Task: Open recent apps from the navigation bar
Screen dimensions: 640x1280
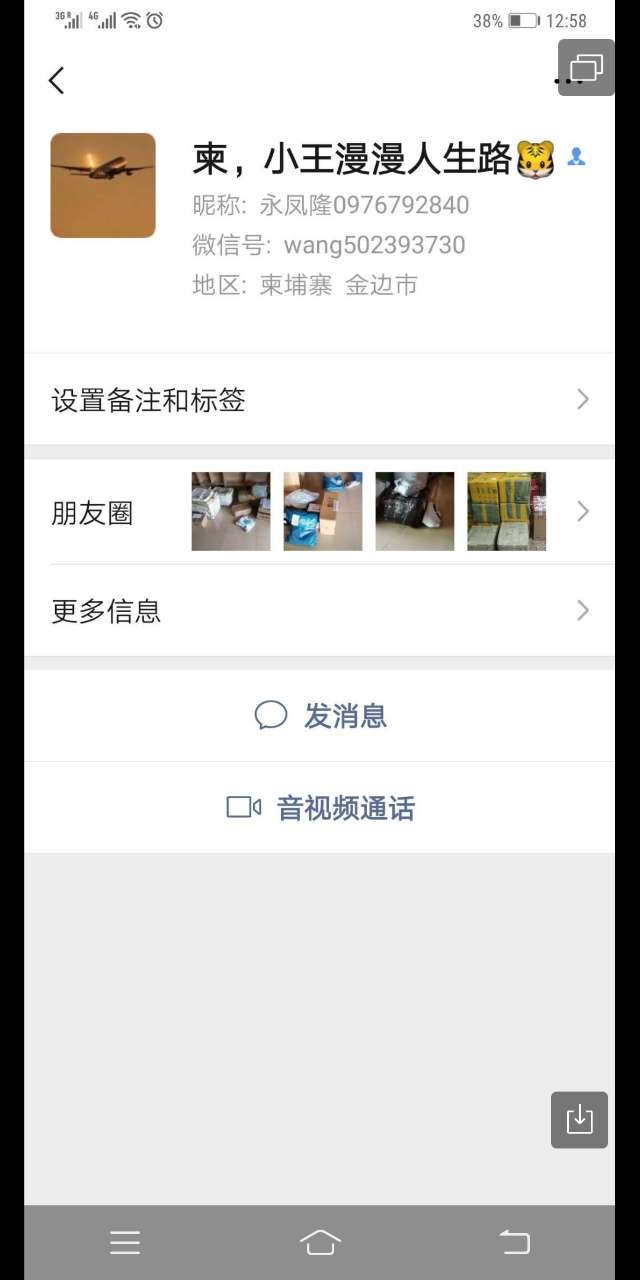Action: 125,1242
